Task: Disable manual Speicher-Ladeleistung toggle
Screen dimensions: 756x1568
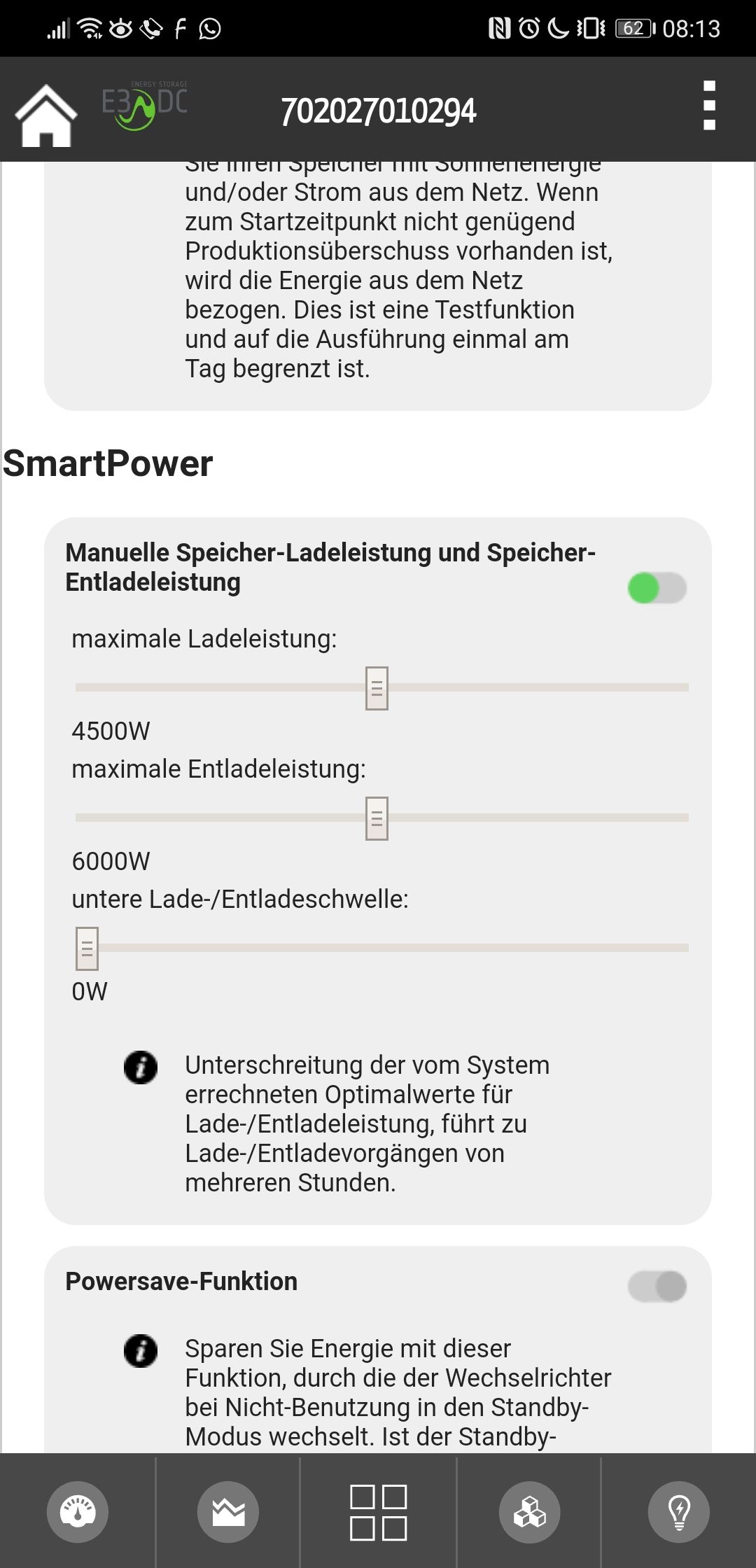Action: (x=657, y=587)
